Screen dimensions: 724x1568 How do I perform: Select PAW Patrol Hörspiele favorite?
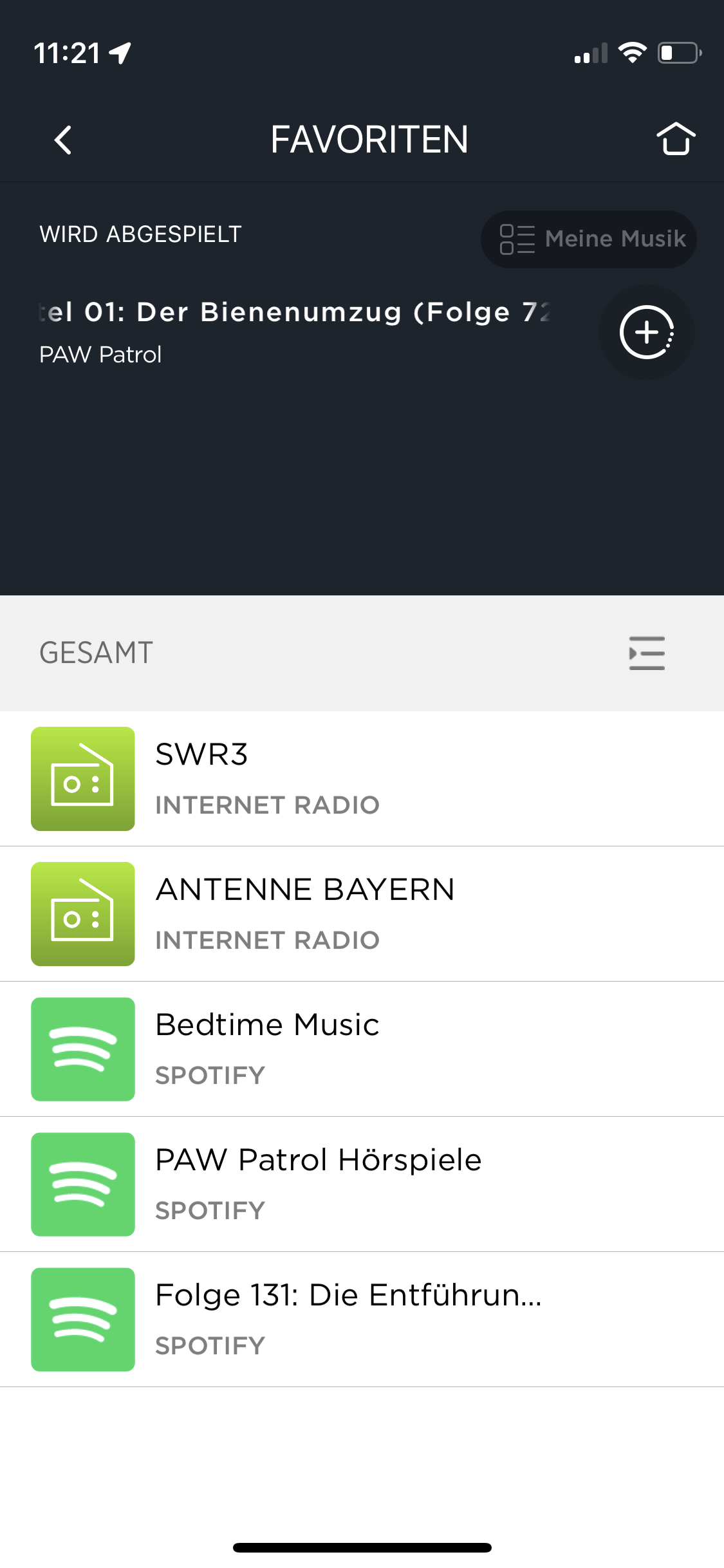click(360, 1184)
